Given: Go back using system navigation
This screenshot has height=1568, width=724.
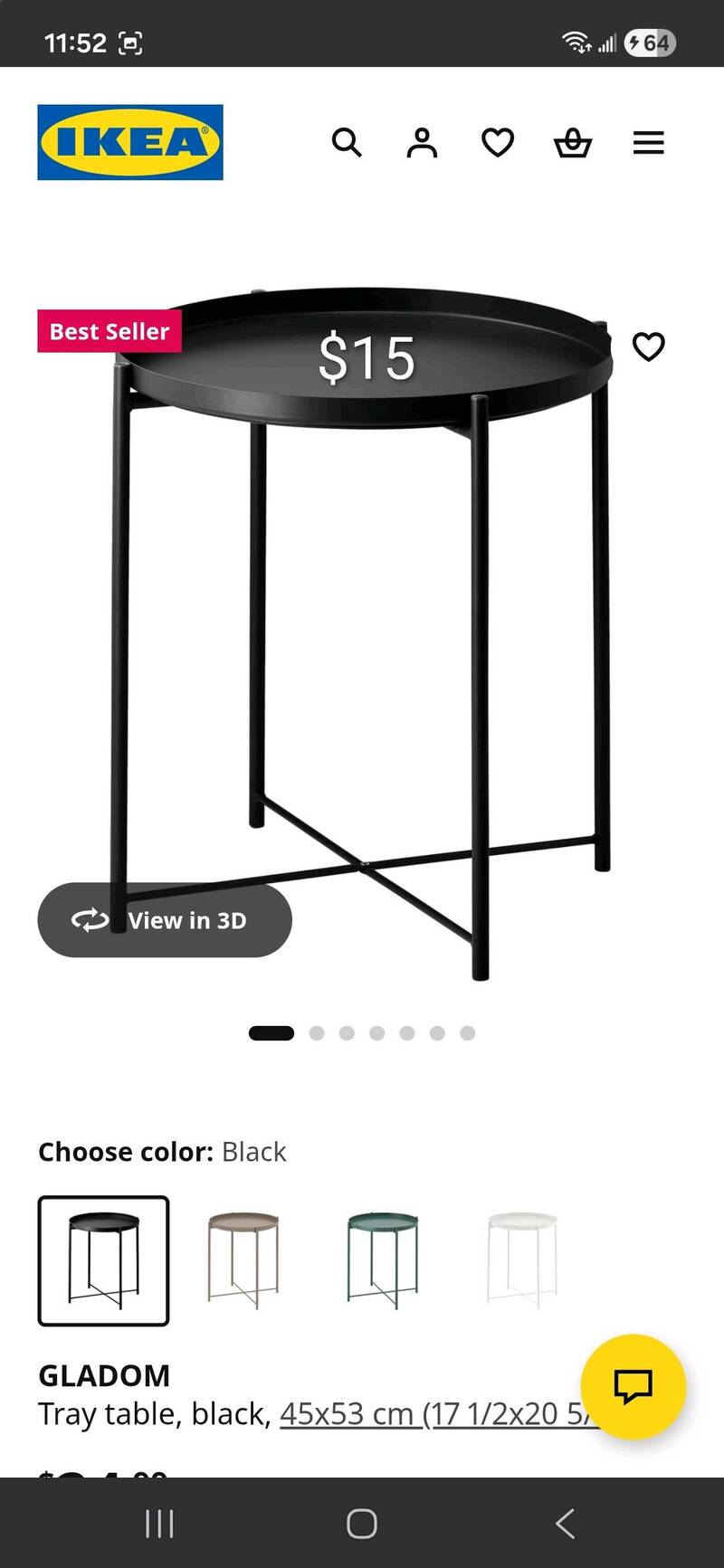Looking at the screenshot, I should pyautogui.click(x=565, y=1524).
